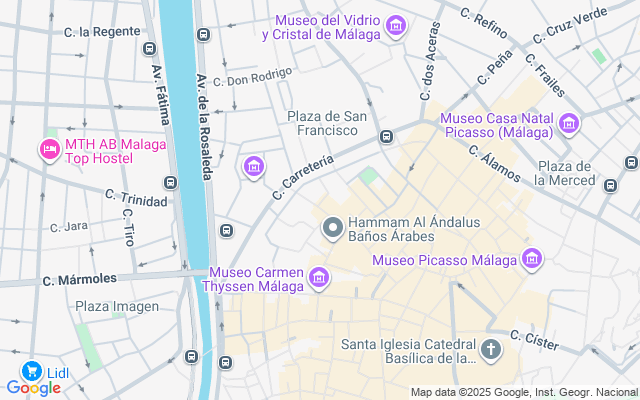This screenshot has width=640, height=400.
Task: Select the bus stop at Plaza de San Francisco
Action: (386, 137)
